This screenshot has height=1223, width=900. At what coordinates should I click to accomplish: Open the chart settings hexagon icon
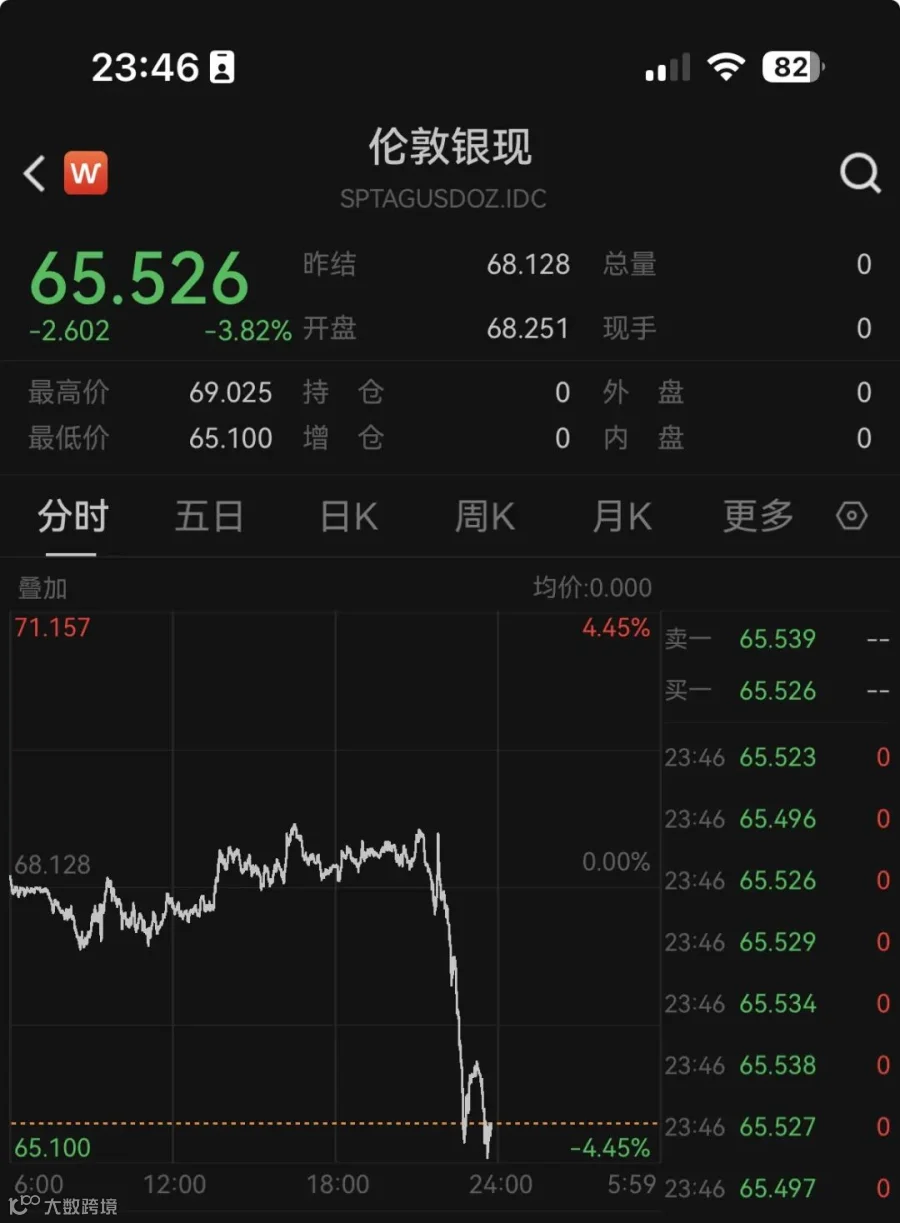click(851, 517)
